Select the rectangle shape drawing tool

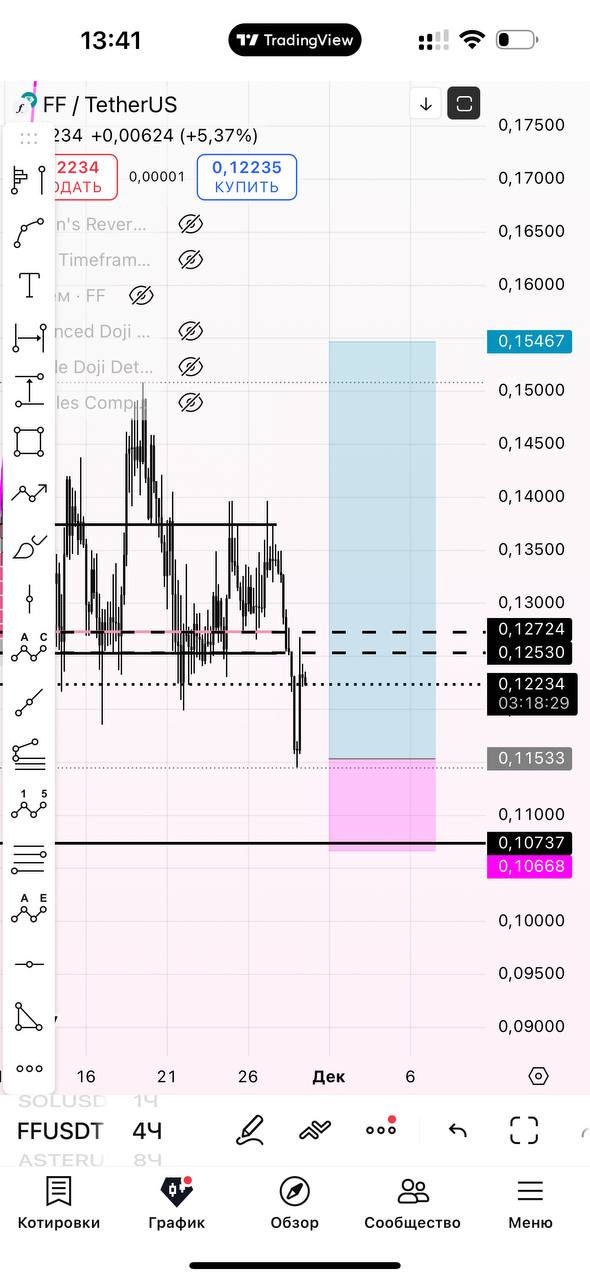[x=29, y=441]
